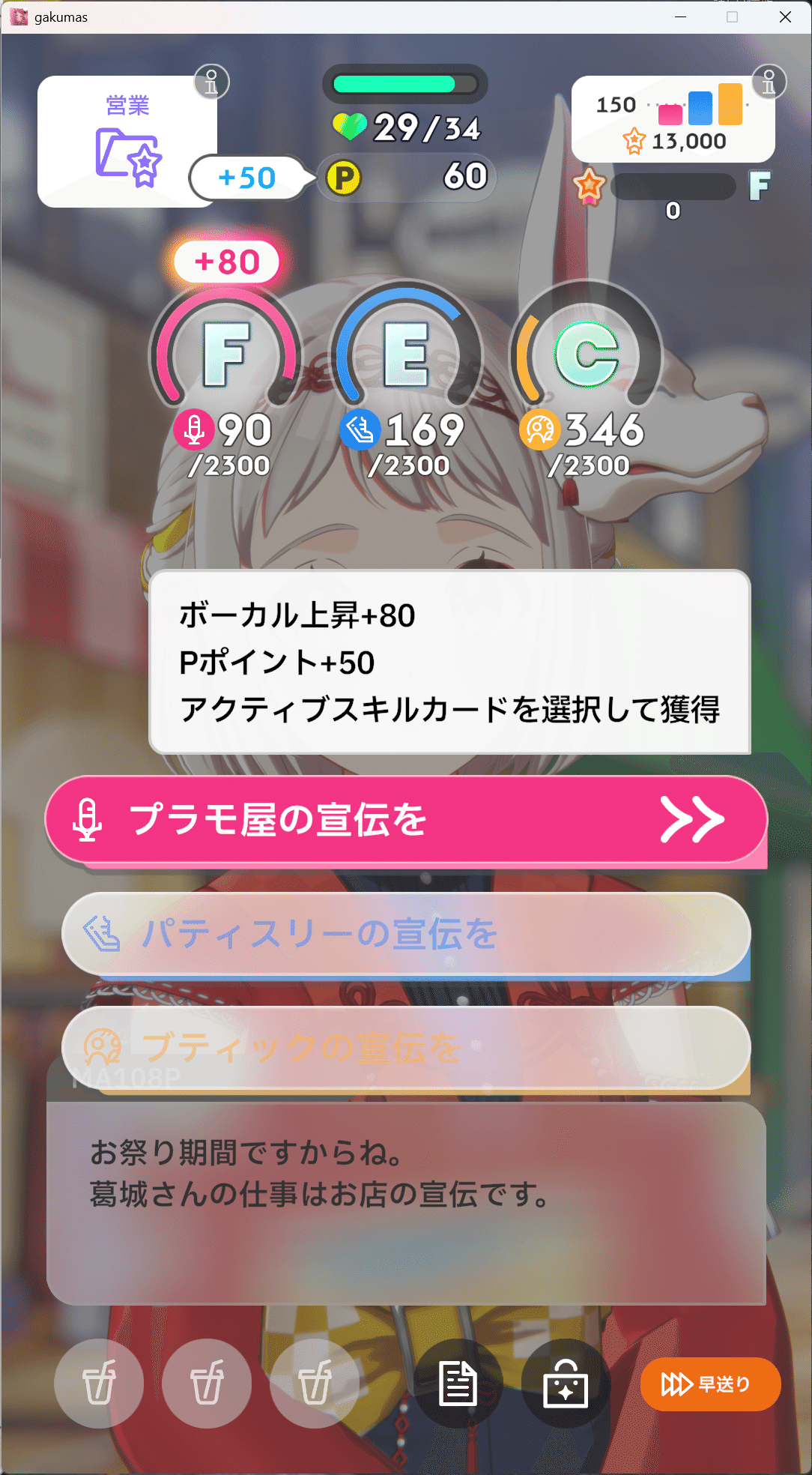Tap the second drink slot
This screenshot has width=812, height=1475.
pos(207,1384)
